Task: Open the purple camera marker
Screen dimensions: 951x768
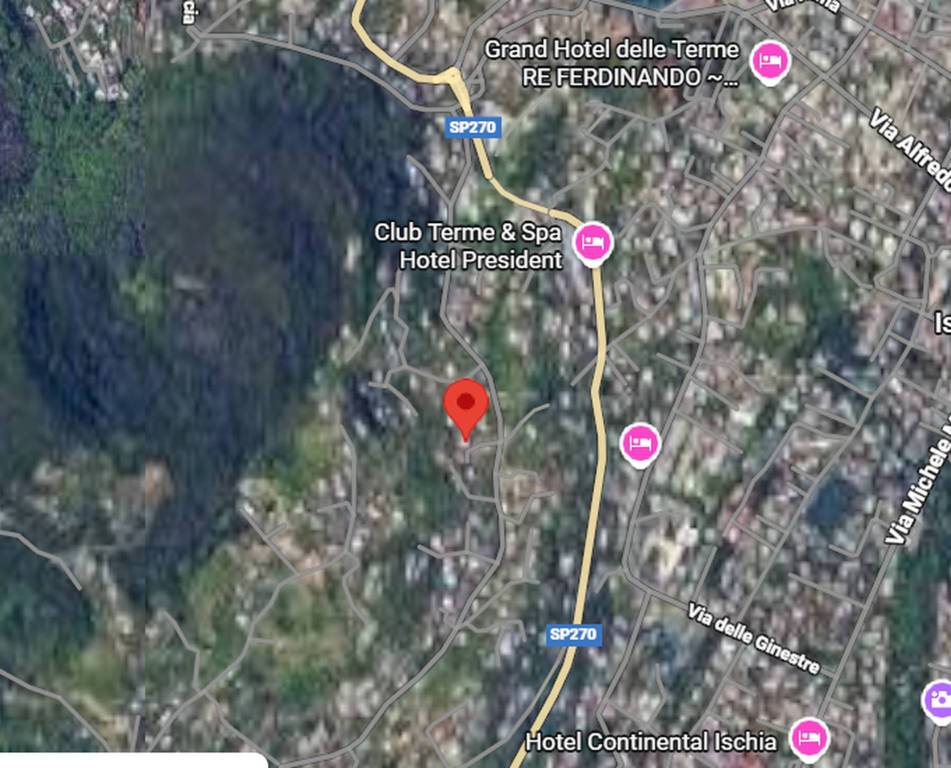Action: point(938,701)
